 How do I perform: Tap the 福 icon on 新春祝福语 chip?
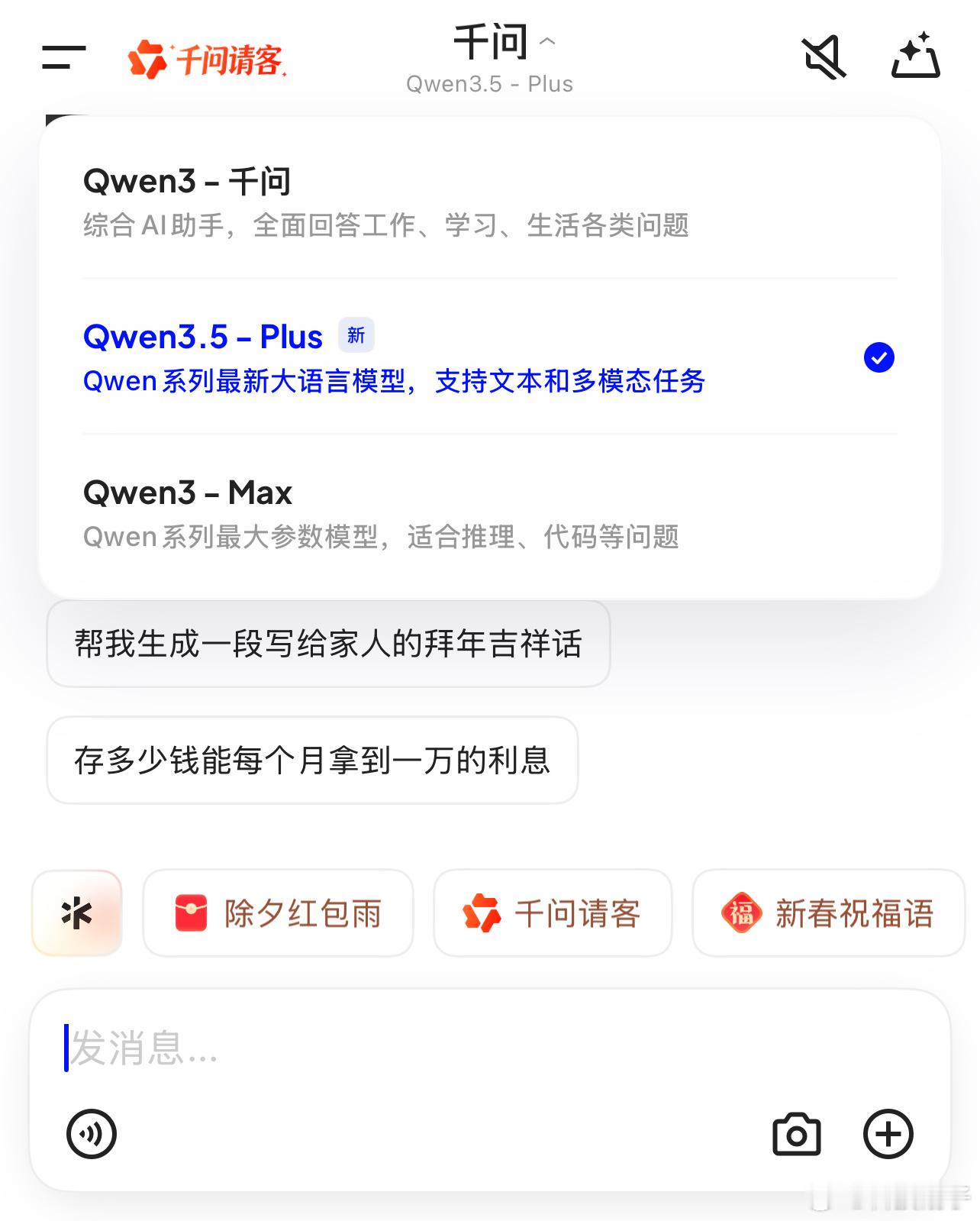(743, 913)
